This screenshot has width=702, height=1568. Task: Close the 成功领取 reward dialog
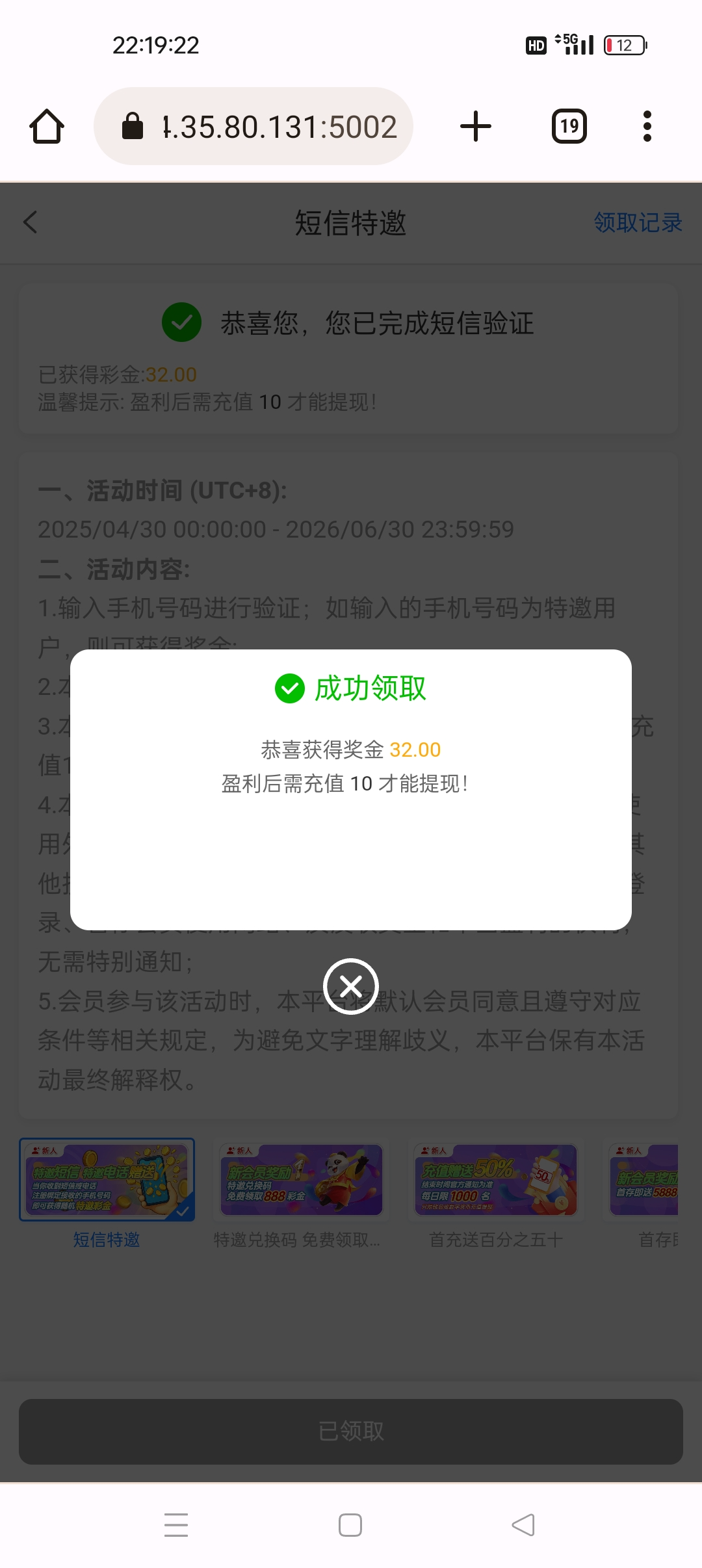[351, 986]
